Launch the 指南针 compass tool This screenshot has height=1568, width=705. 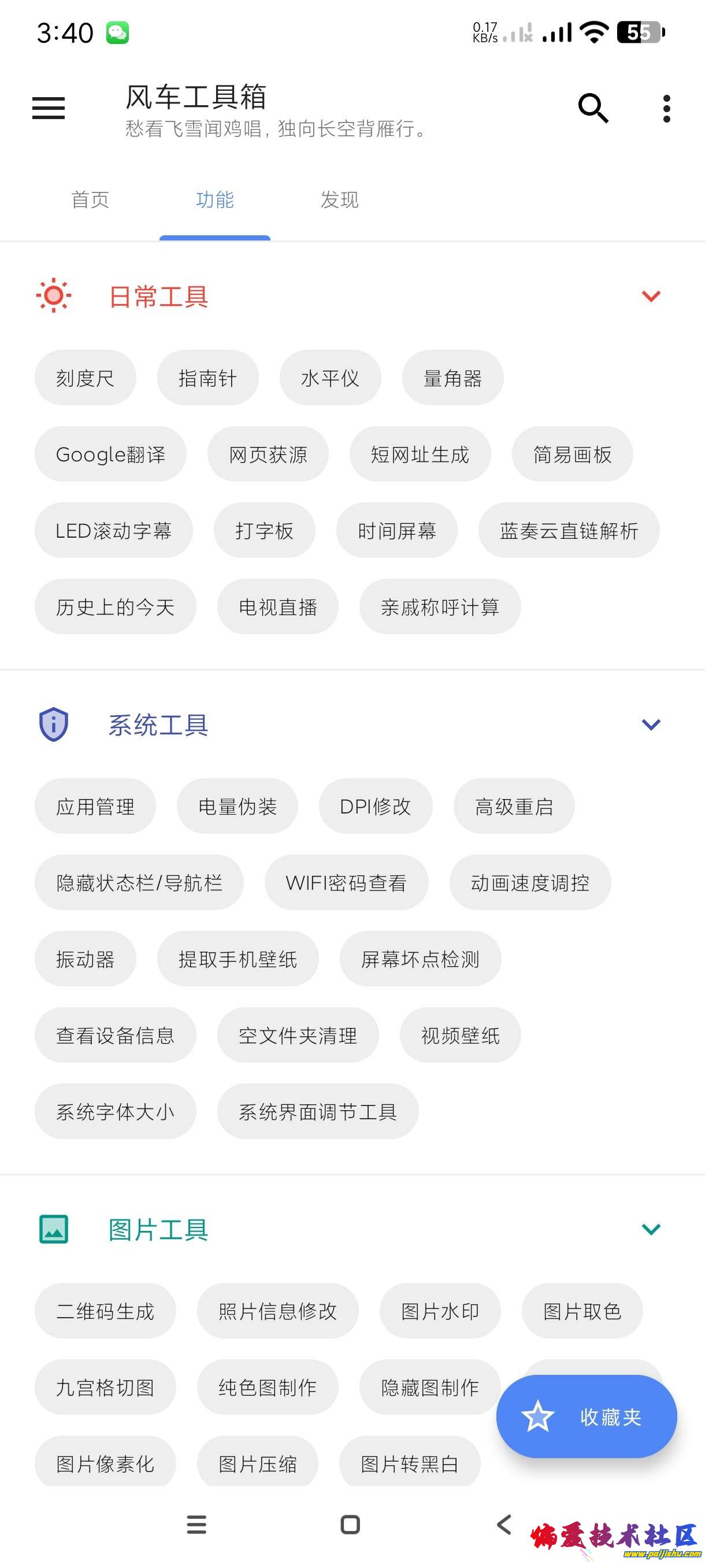tap(207, 378)
